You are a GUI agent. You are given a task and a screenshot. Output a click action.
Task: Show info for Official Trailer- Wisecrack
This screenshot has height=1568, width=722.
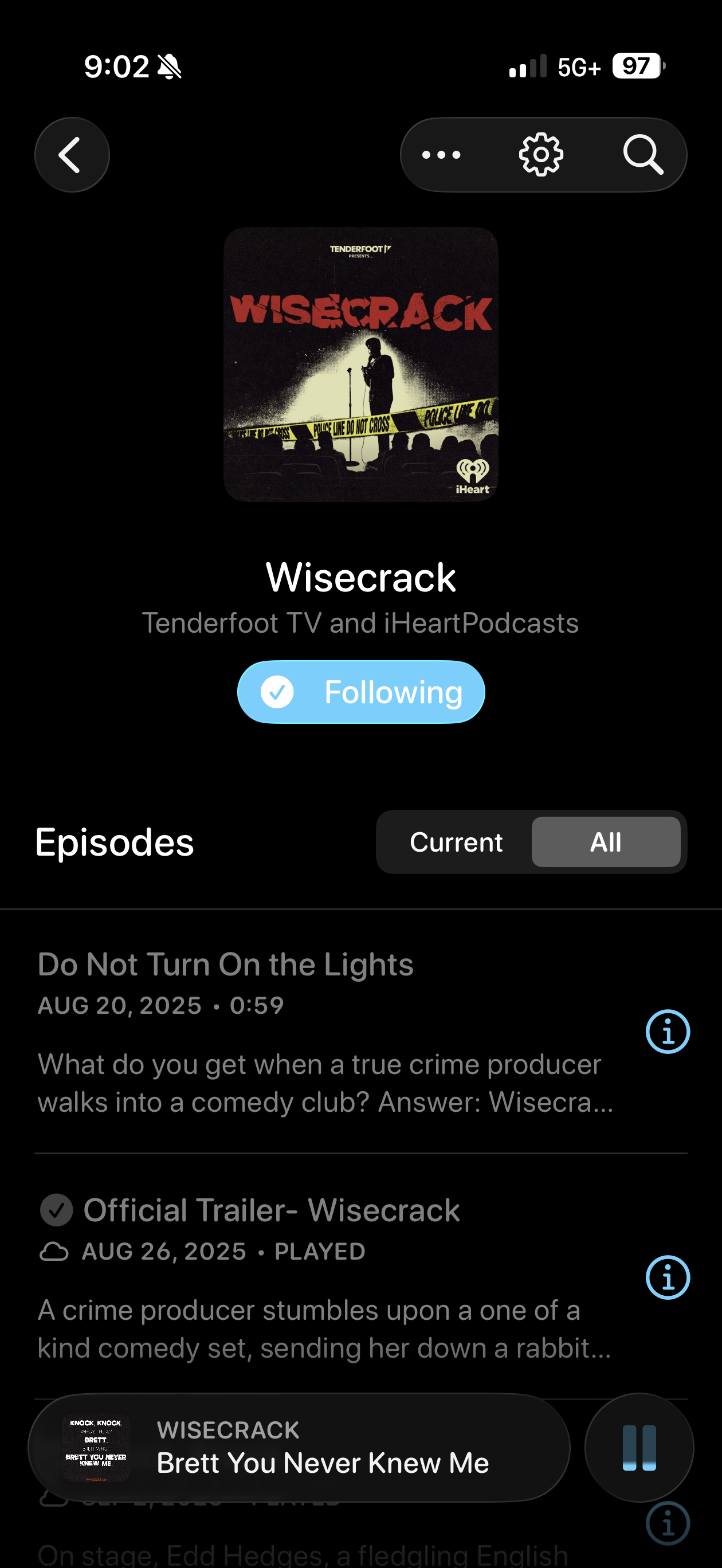pos(667,1277)
